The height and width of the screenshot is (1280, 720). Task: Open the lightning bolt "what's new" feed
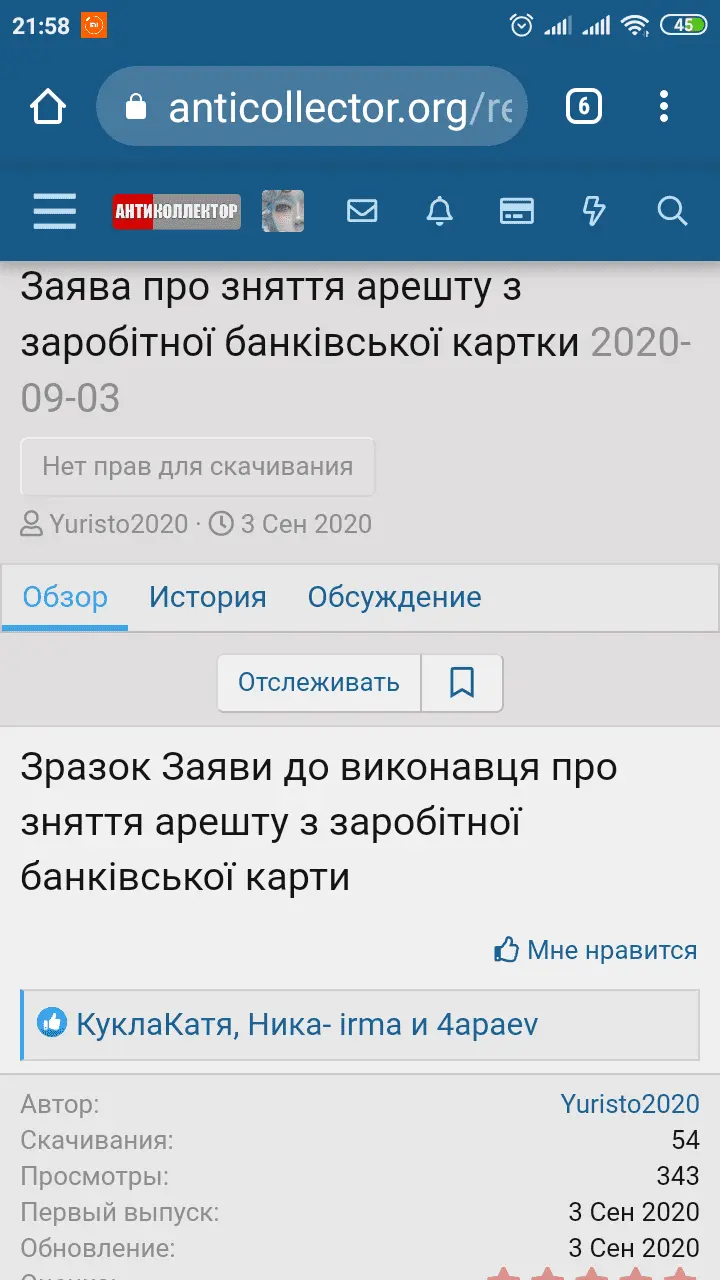pos(594,211)
